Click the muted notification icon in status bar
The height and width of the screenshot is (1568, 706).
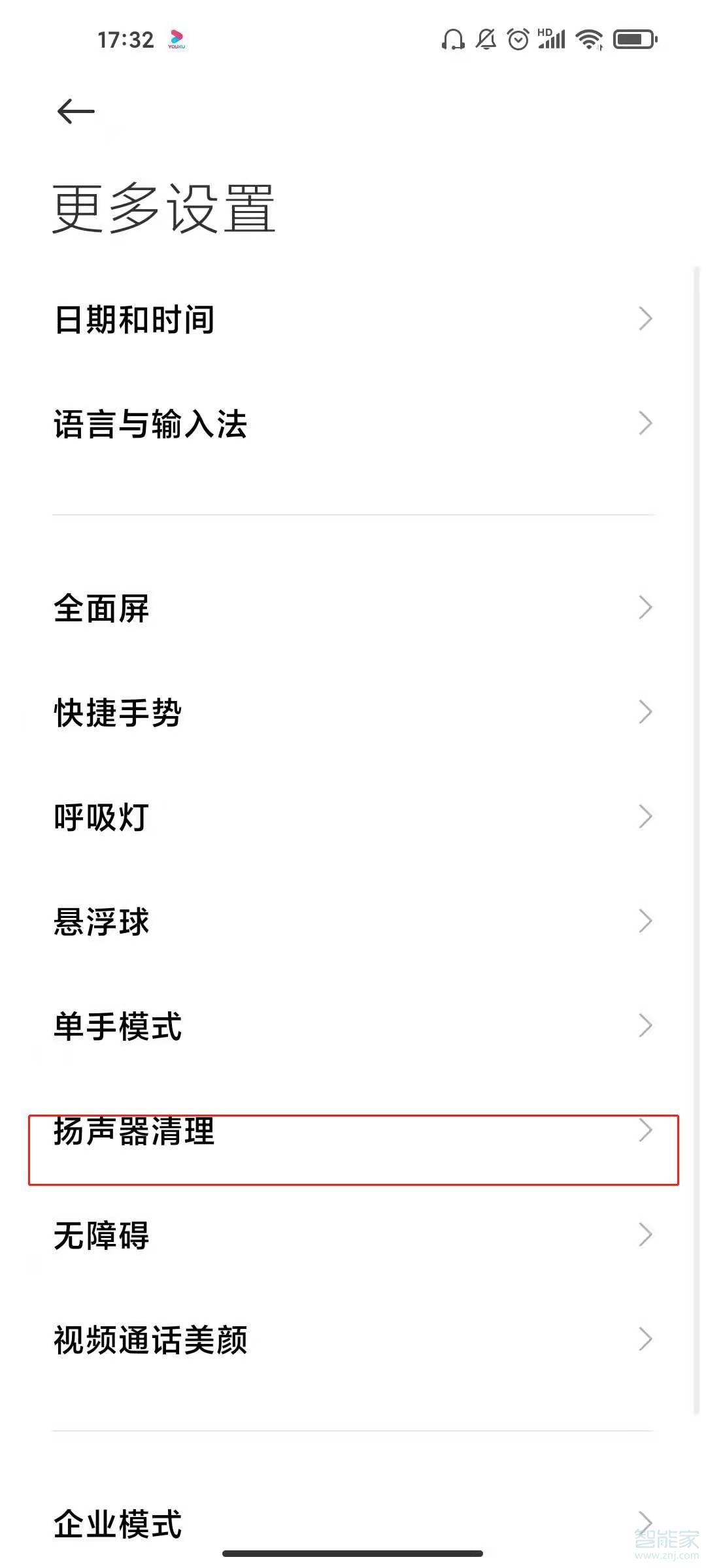[x=485, y=39]
